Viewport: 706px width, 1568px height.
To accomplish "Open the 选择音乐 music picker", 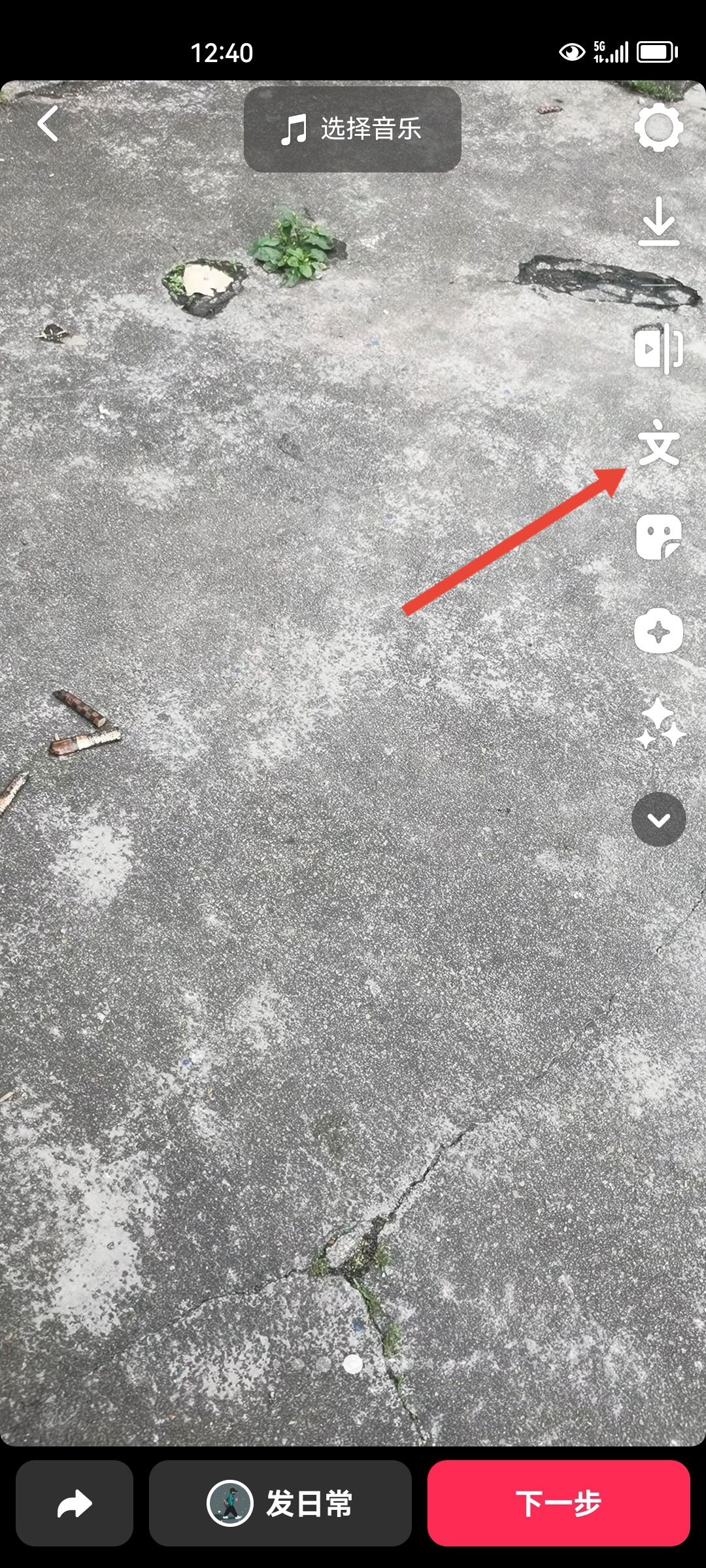I will 352,129.
